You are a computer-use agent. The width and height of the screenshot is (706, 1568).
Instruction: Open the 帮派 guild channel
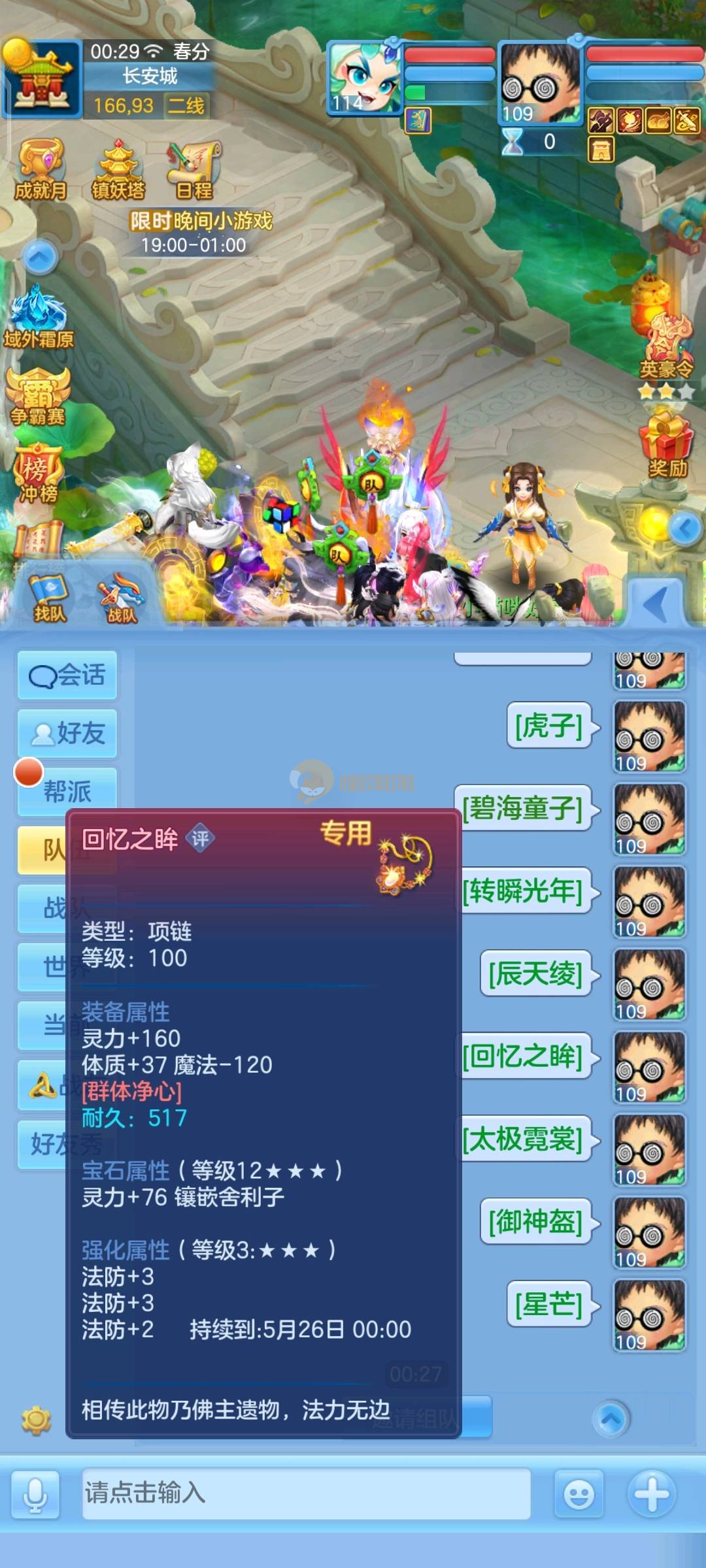pos(67,791)
